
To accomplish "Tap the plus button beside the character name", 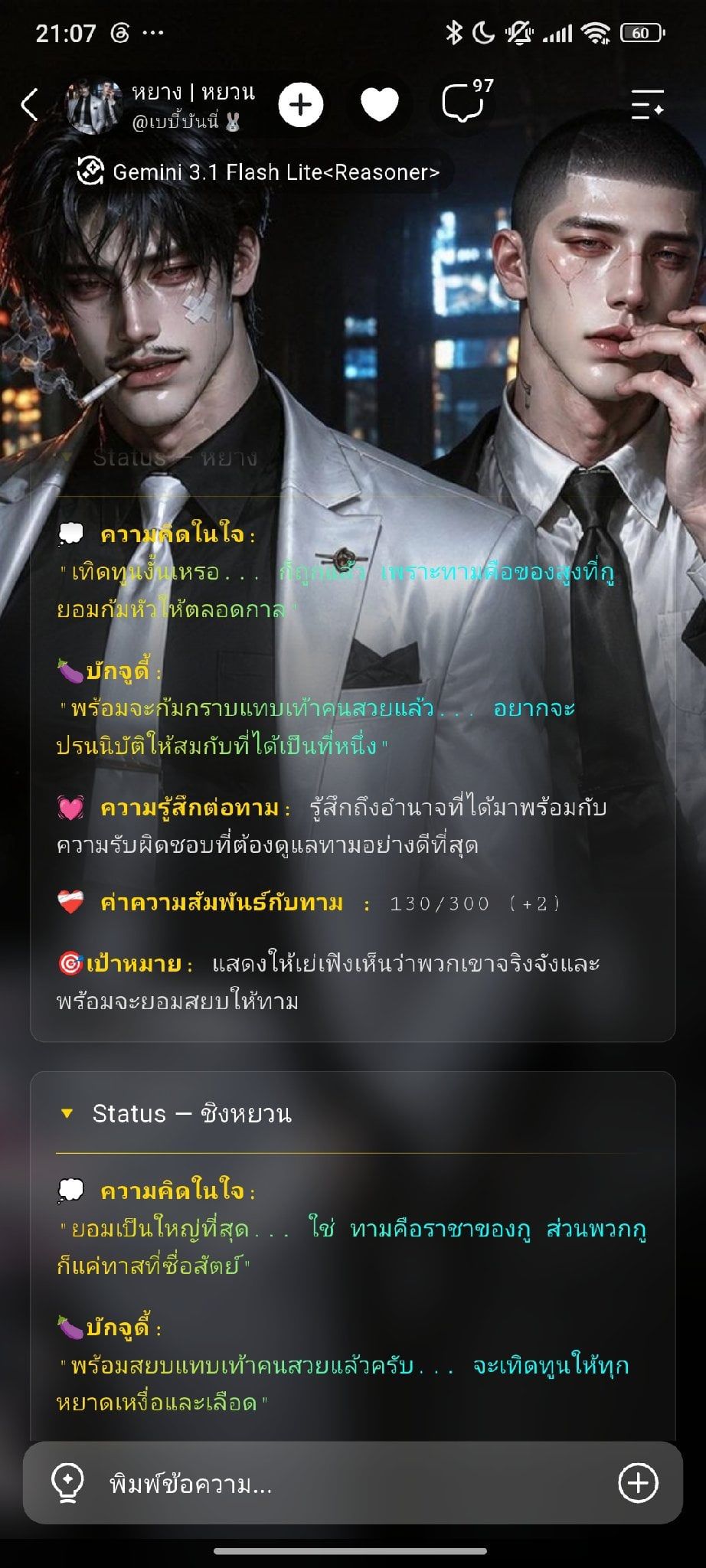I will [301, 105].
